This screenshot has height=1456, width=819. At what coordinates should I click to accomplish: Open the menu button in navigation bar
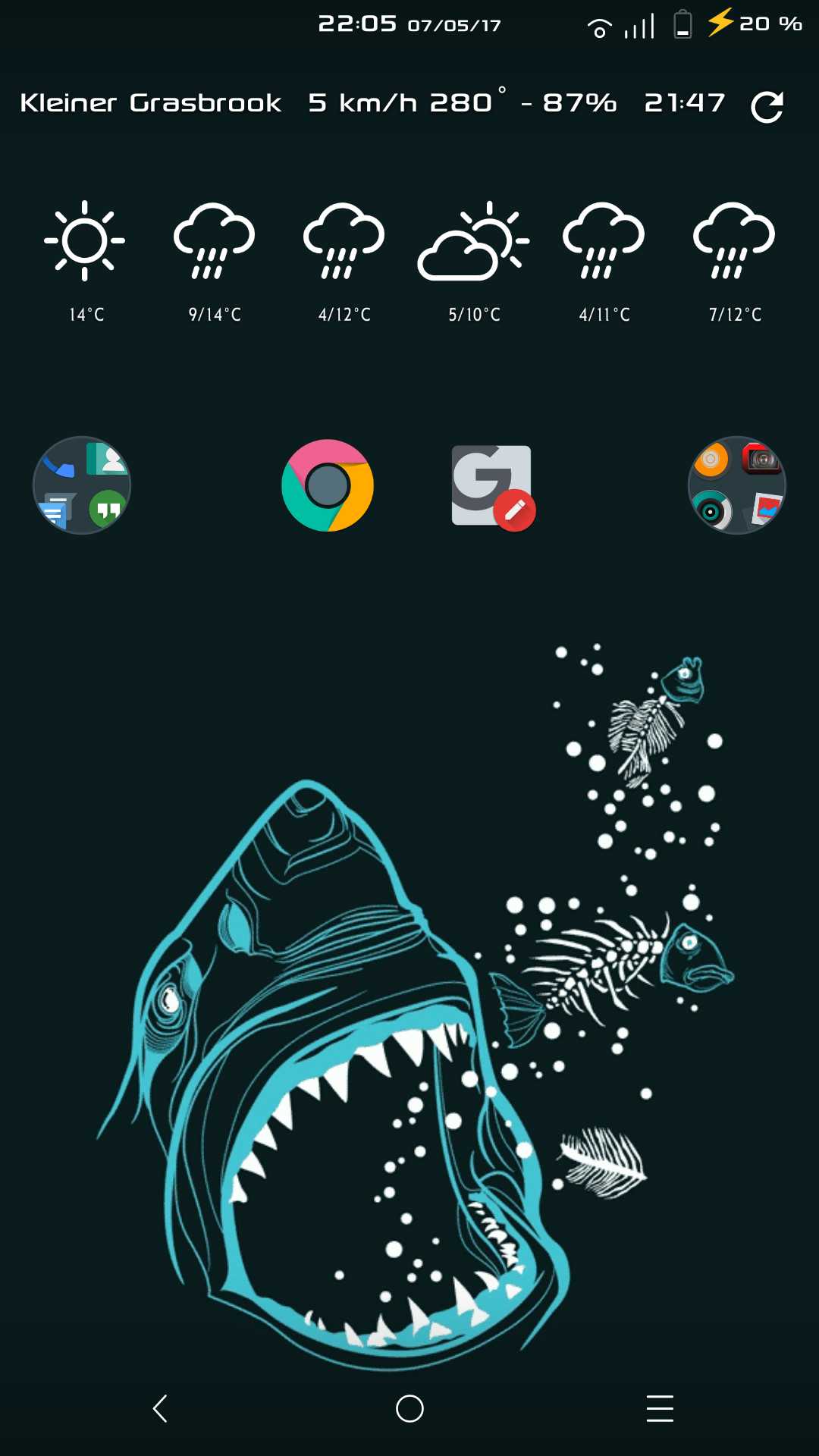tap(660, 1408)
